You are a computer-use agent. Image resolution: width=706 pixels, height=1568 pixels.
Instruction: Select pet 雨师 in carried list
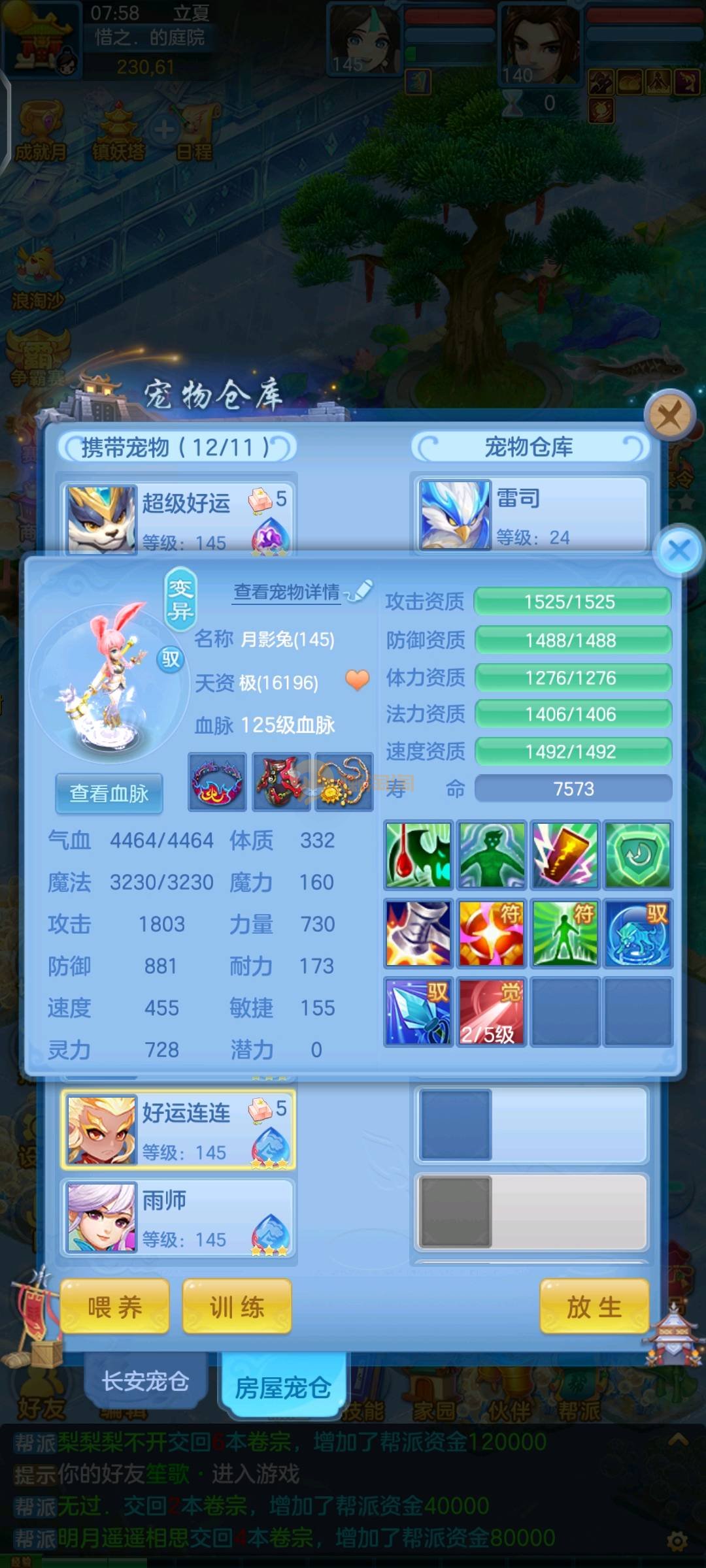point(178,1217)
